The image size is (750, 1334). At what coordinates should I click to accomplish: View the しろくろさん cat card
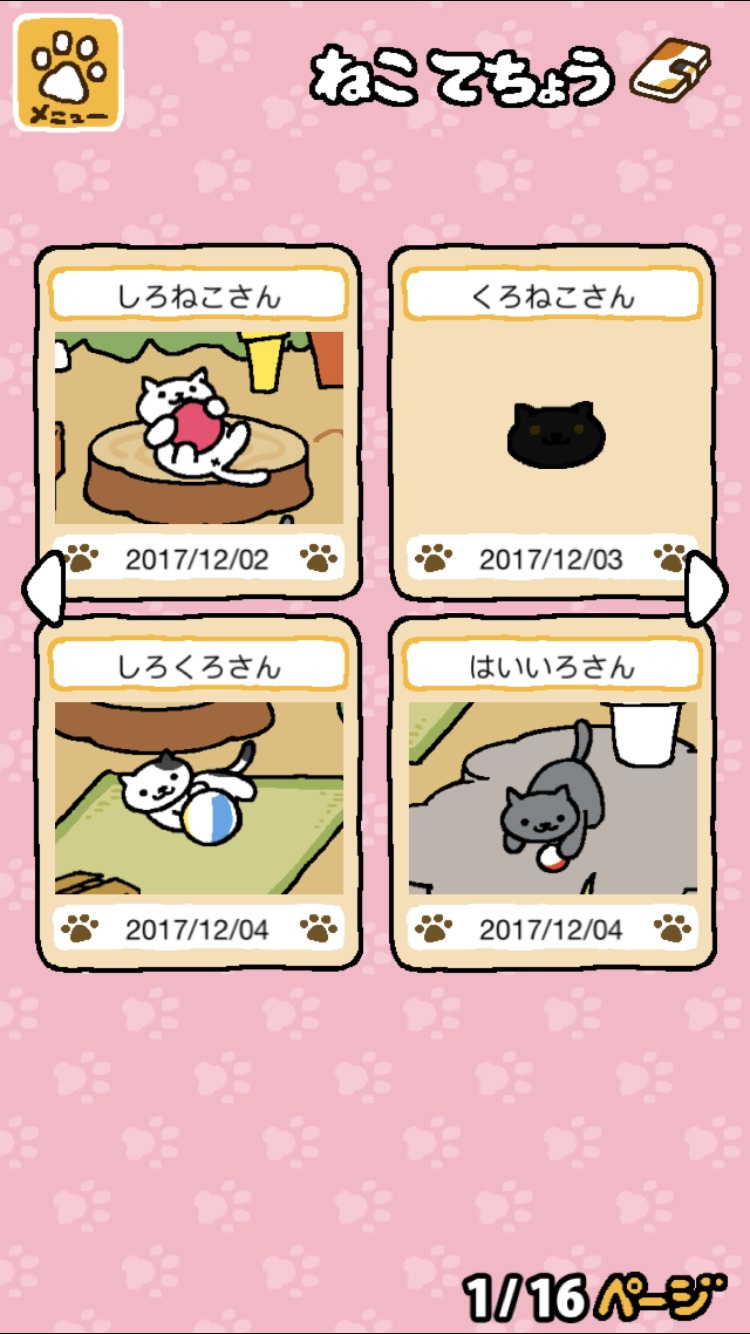click(199, 795)
